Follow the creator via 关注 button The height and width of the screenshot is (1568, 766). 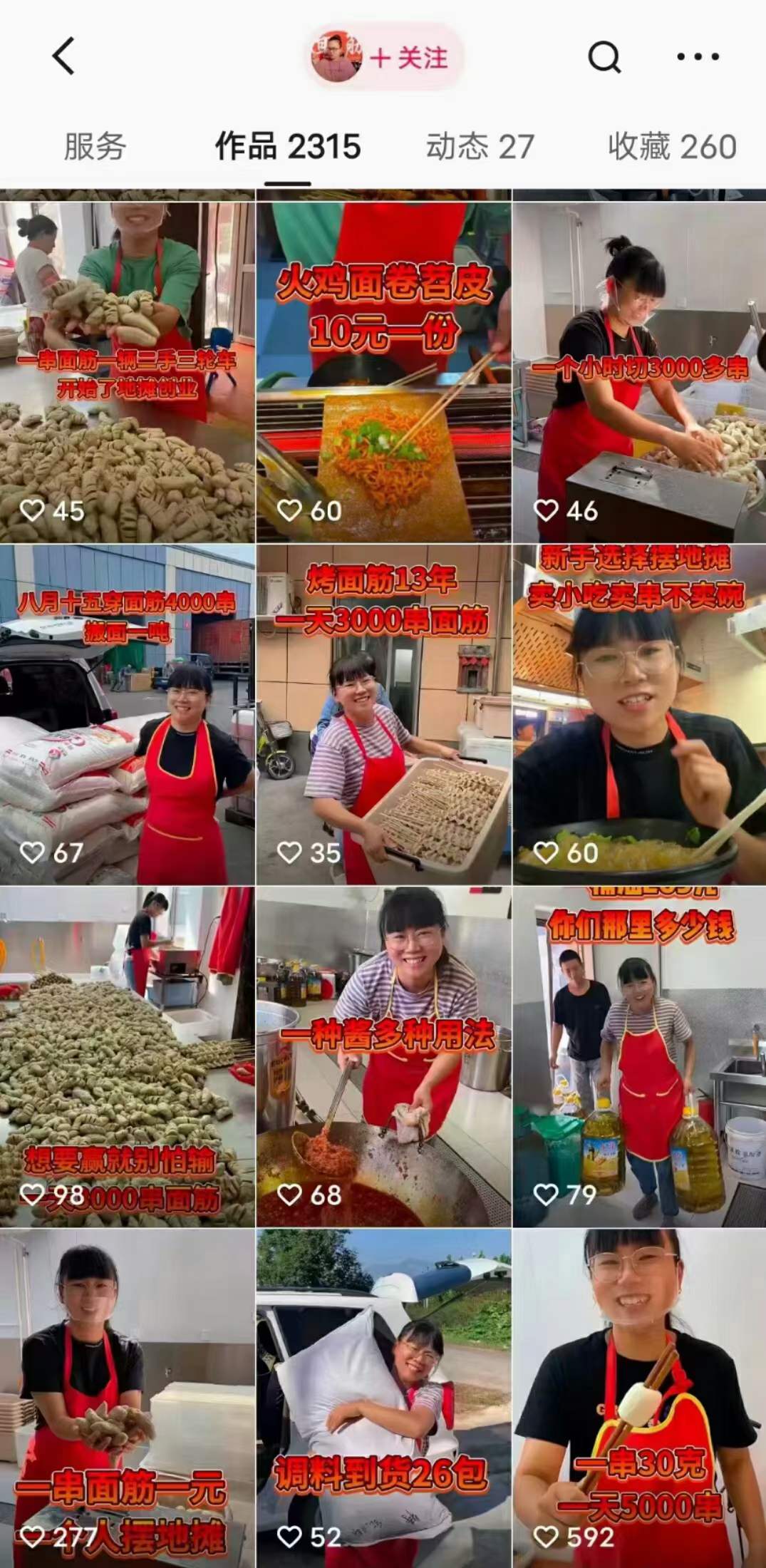click(x=409, y=58)
